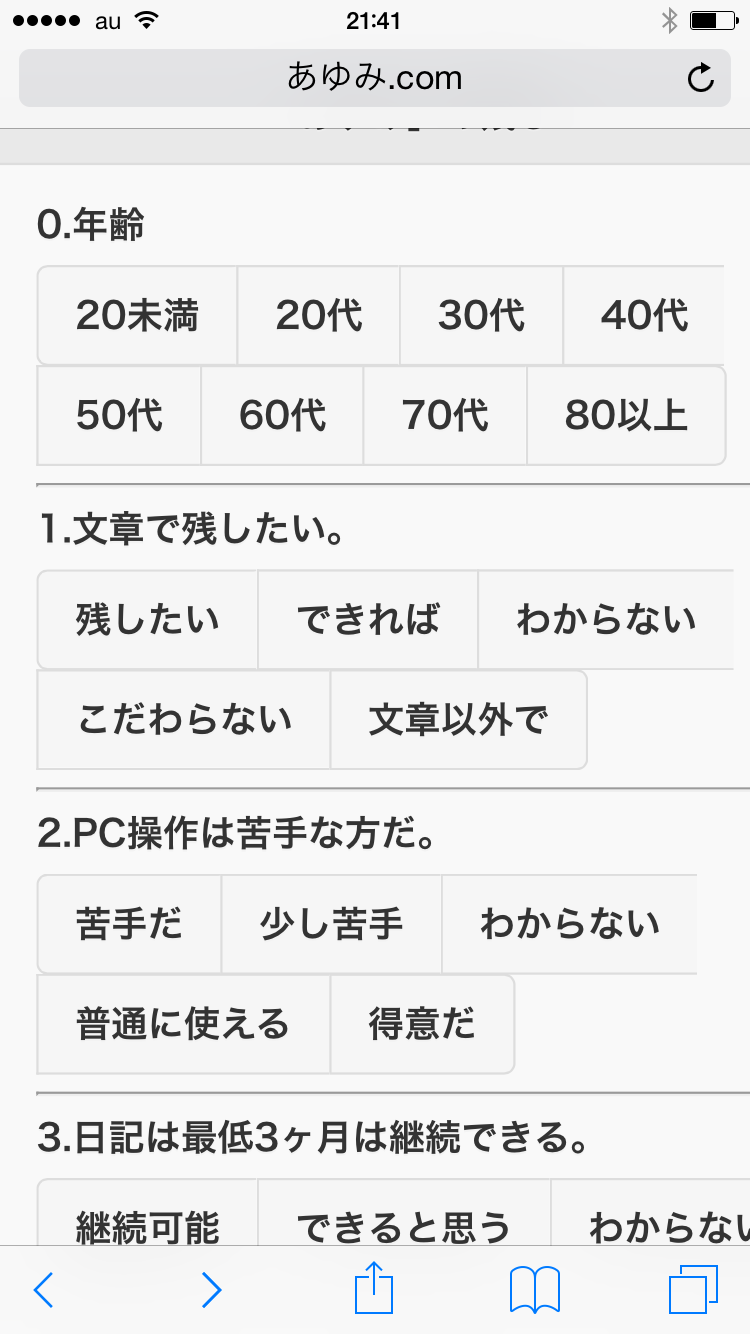The width and height of the screenshot is (750, 1334).
Task: Choose できれば under 文章で残したい
Action: click(368, 620)
